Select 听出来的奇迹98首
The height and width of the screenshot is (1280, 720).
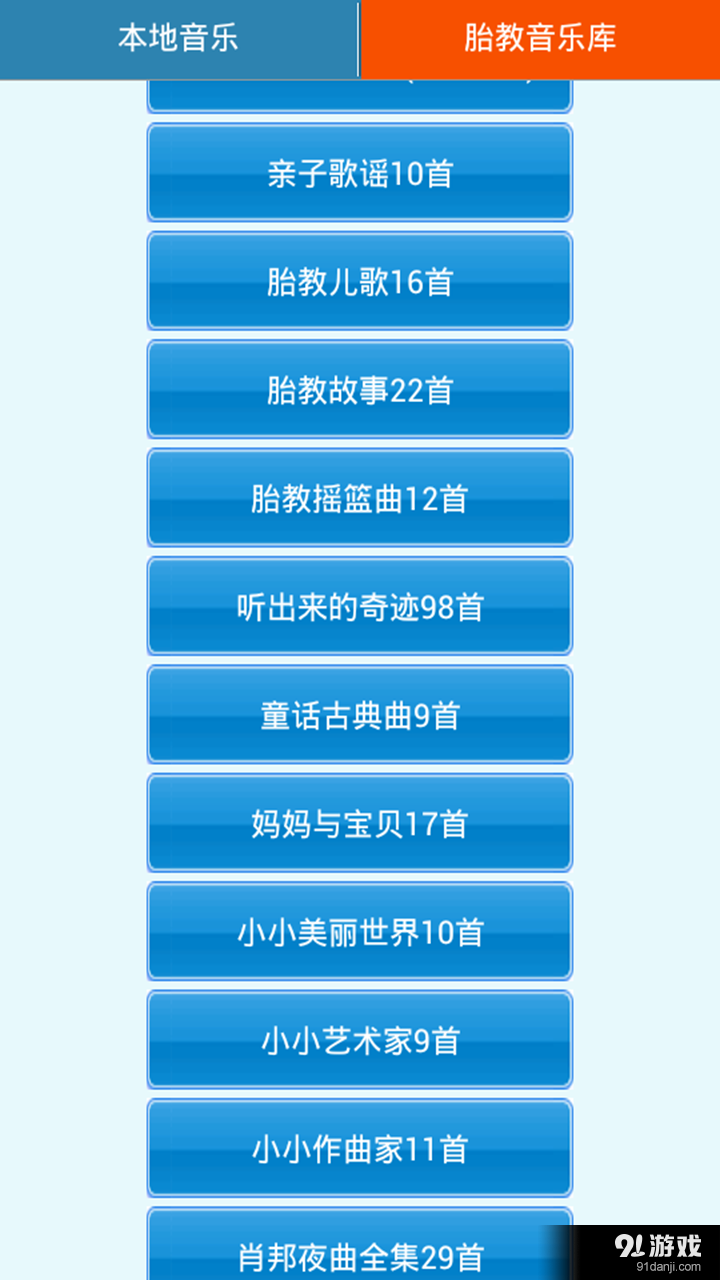pyautogui.click(x=359, y=606)
